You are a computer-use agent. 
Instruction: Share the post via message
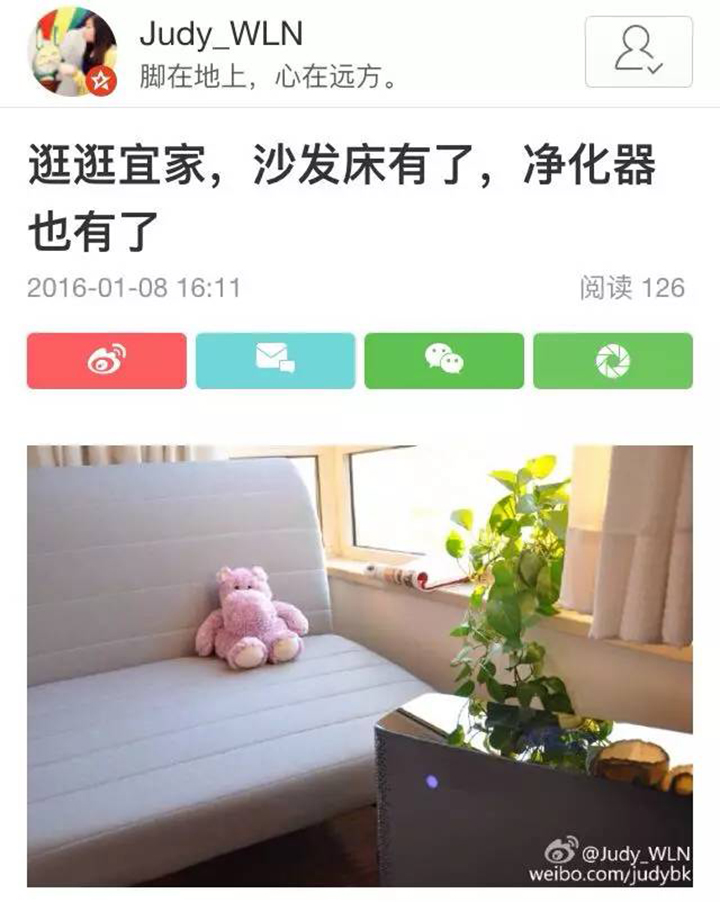[275, 361]
